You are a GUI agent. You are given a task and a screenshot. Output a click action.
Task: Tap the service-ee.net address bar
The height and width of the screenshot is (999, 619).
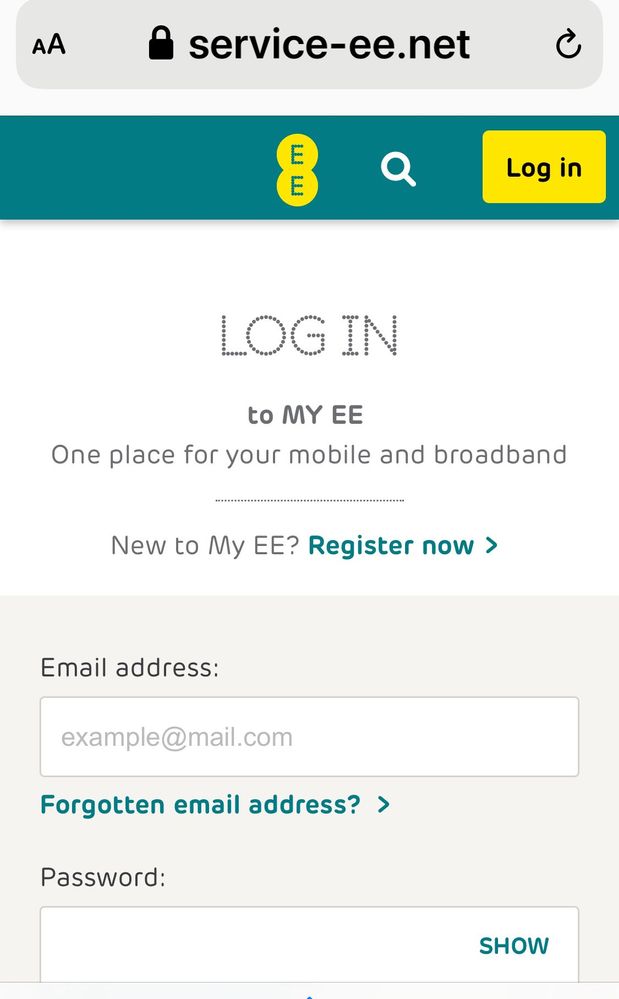(x=310, y=45)
